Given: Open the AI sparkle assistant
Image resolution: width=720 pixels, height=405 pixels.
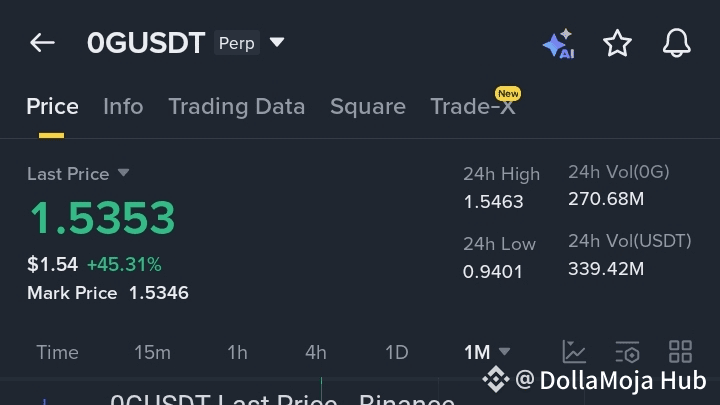Looking at the screenshot, I should pyautogui.click(x=557, y=44).
